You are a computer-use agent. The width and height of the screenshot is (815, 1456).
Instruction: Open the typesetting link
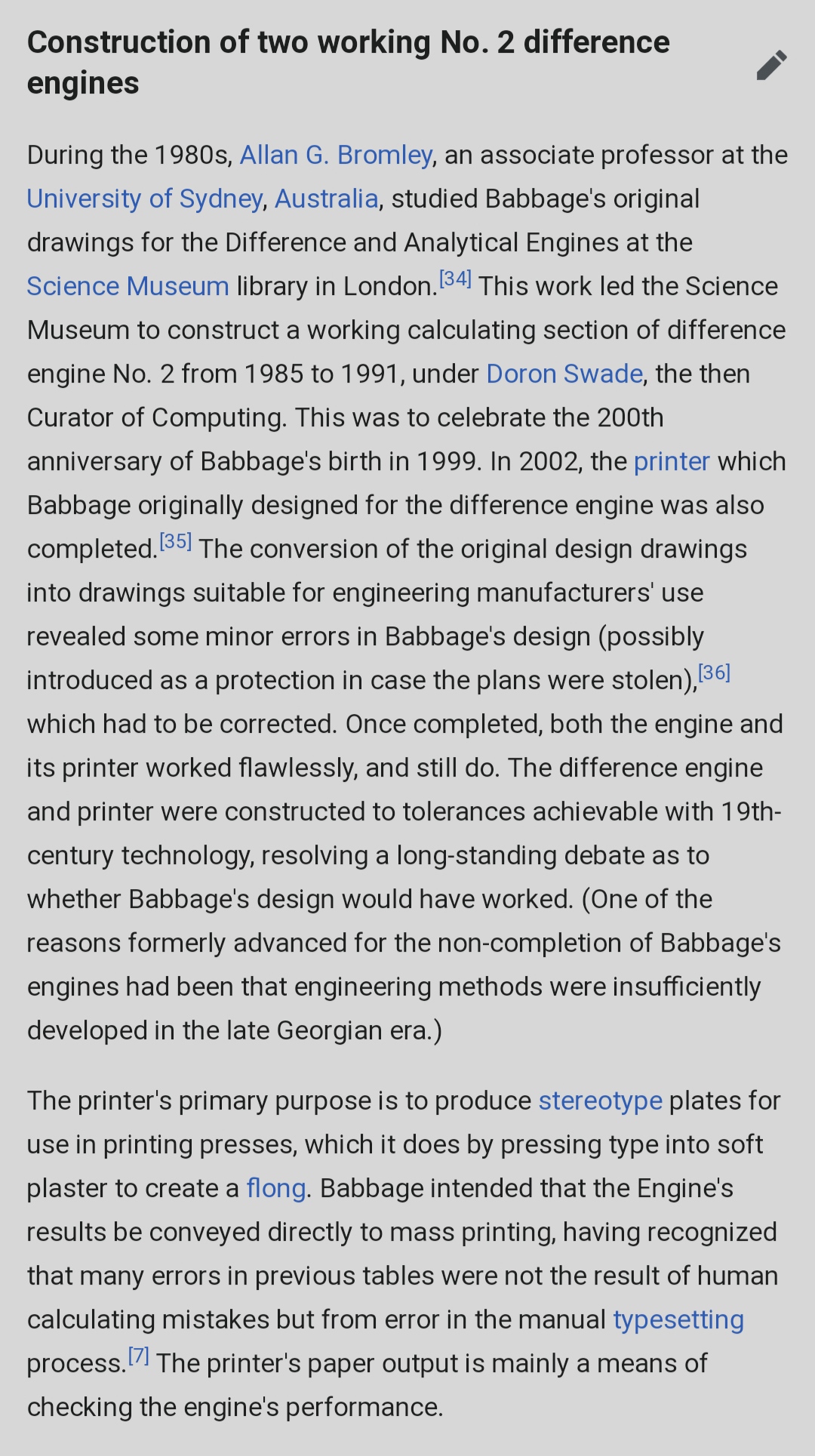click(x=678, y=1319)
